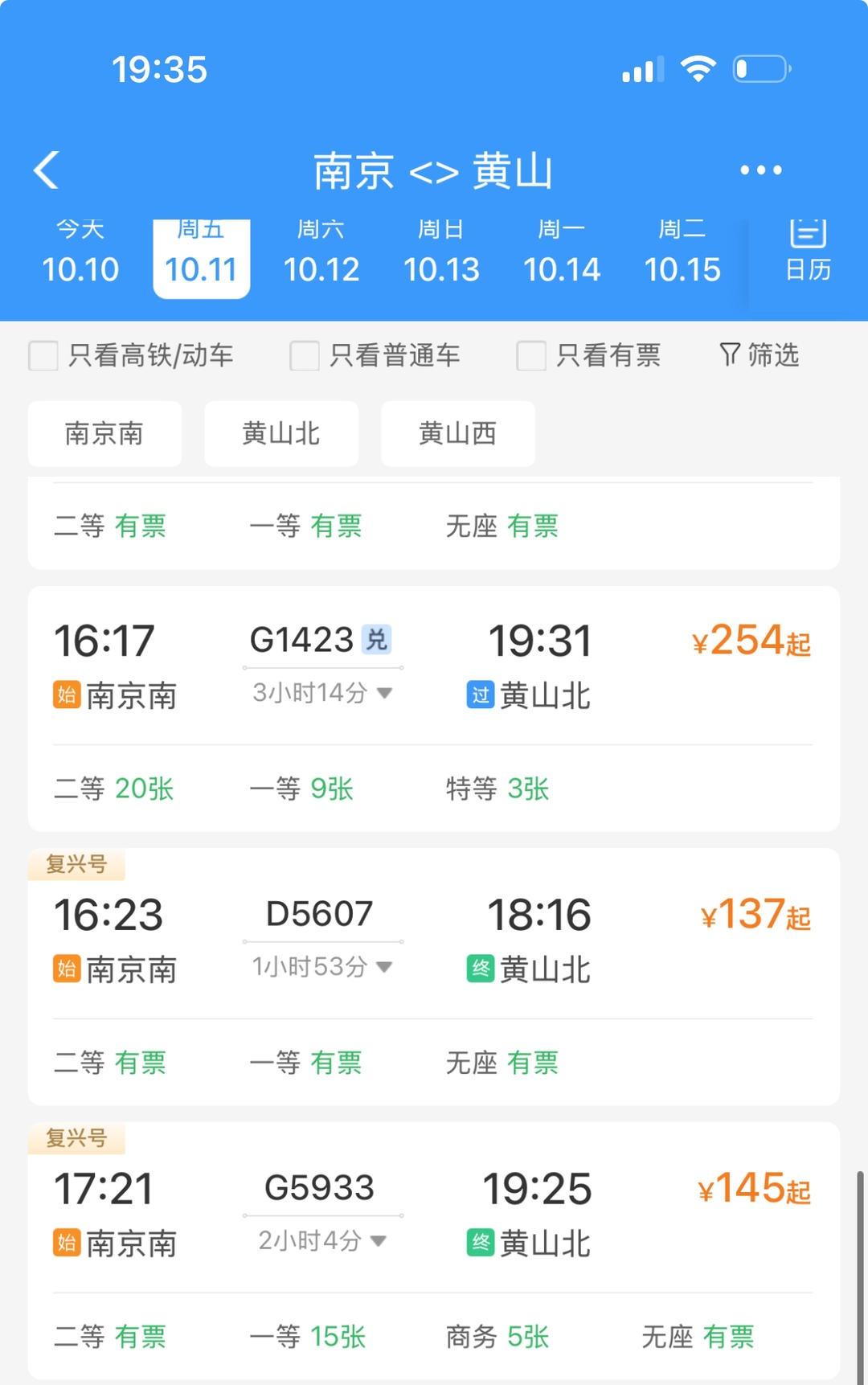Open the three-dot overflow menu
The image size is (868, 1385).
tap(760, 170)
